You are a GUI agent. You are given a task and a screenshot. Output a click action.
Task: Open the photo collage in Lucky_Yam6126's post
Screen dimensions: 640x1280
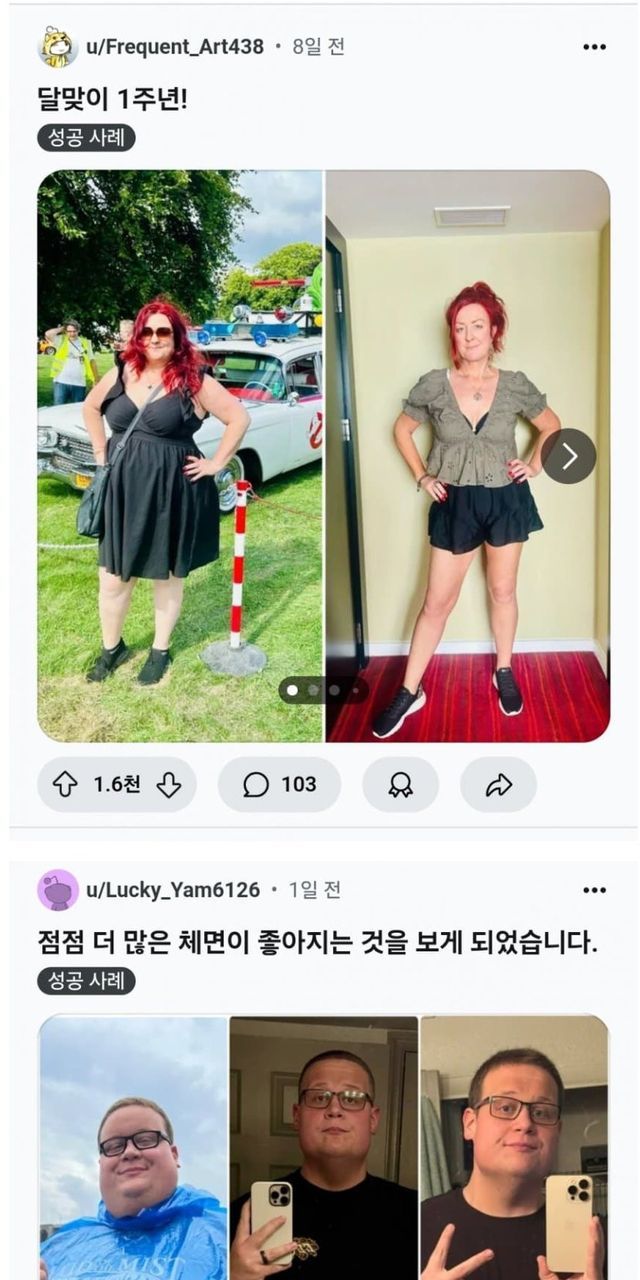323,1148
